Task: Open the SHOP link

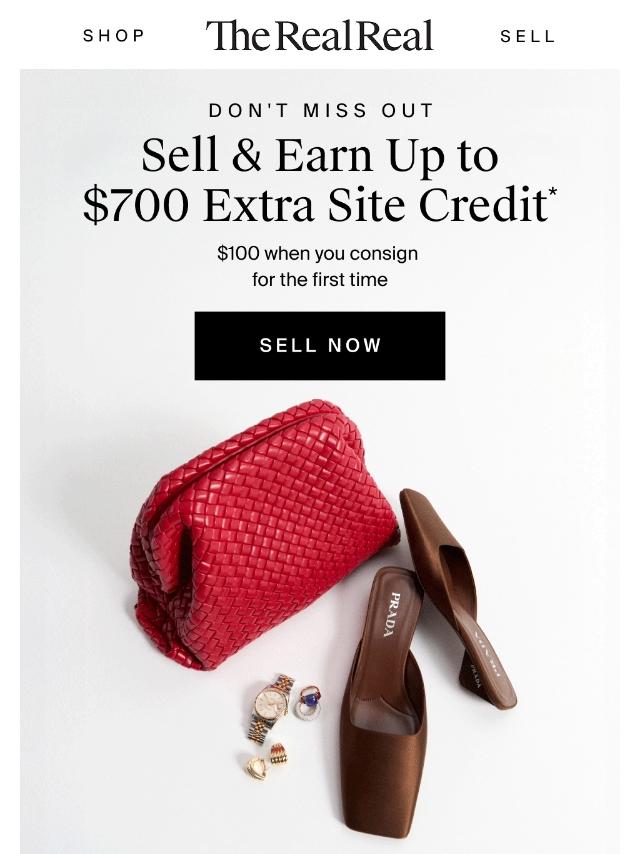Action: pos(114,36)
